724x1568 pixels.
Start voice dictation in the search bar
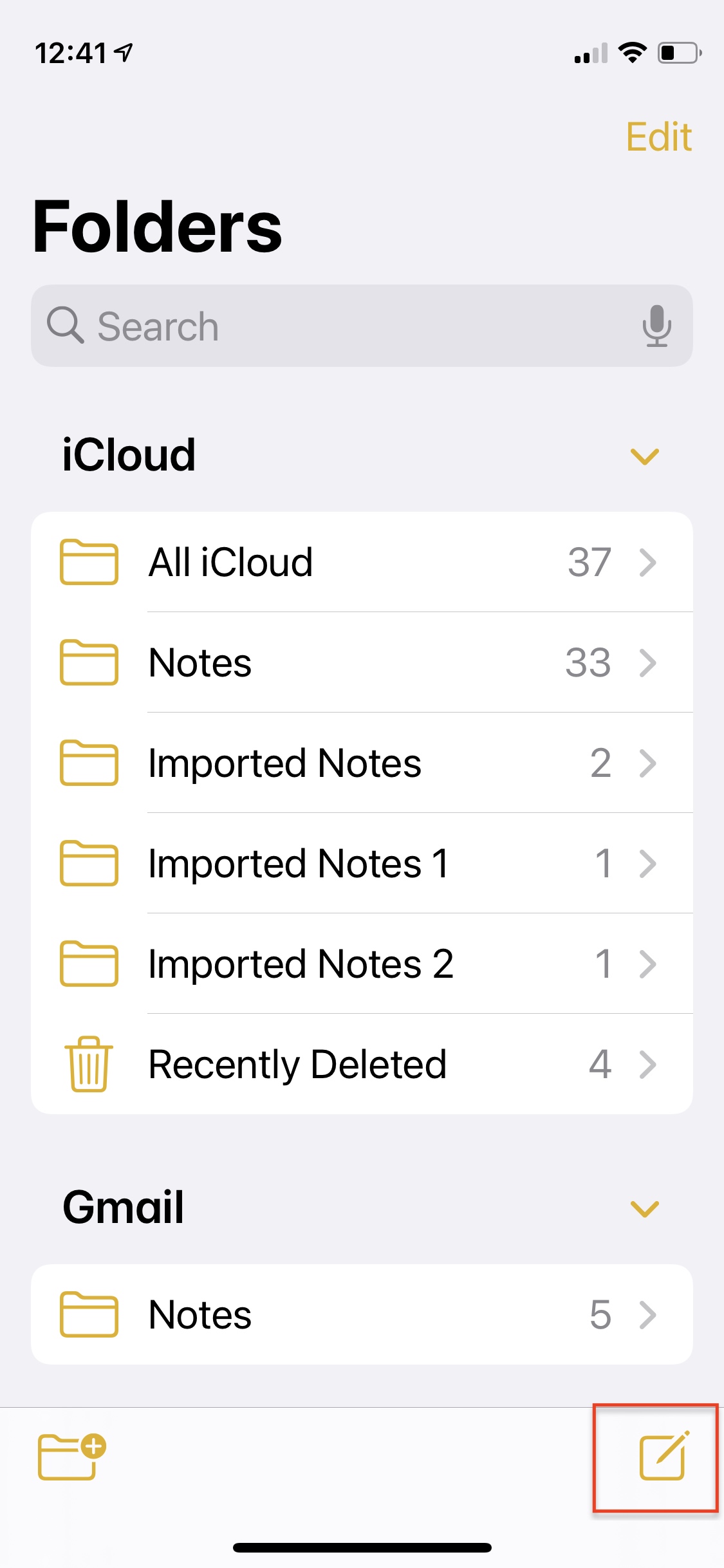656,326
